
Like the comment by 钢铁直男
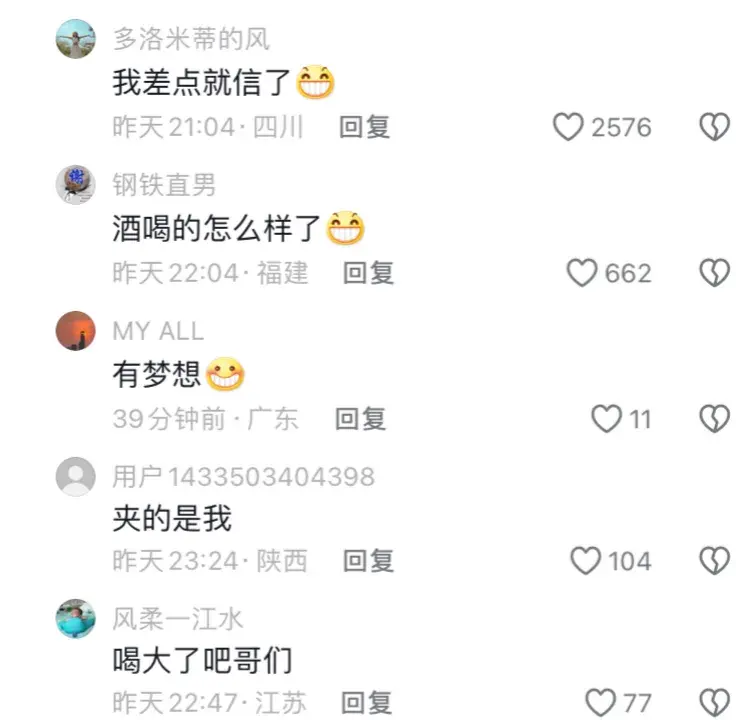click(582, 273)
